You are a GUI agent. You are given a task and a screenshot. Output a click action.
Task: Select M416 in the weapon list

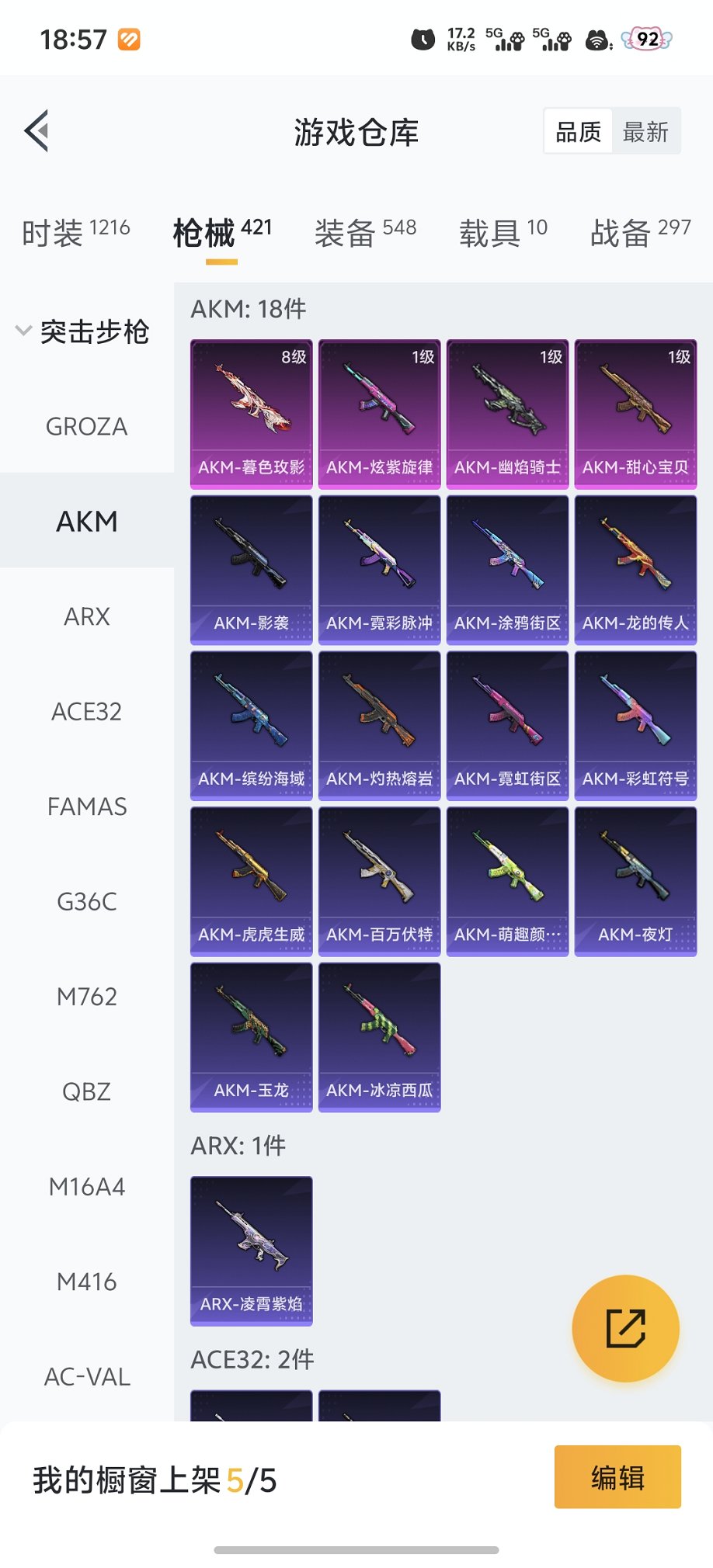point(87,1282)
